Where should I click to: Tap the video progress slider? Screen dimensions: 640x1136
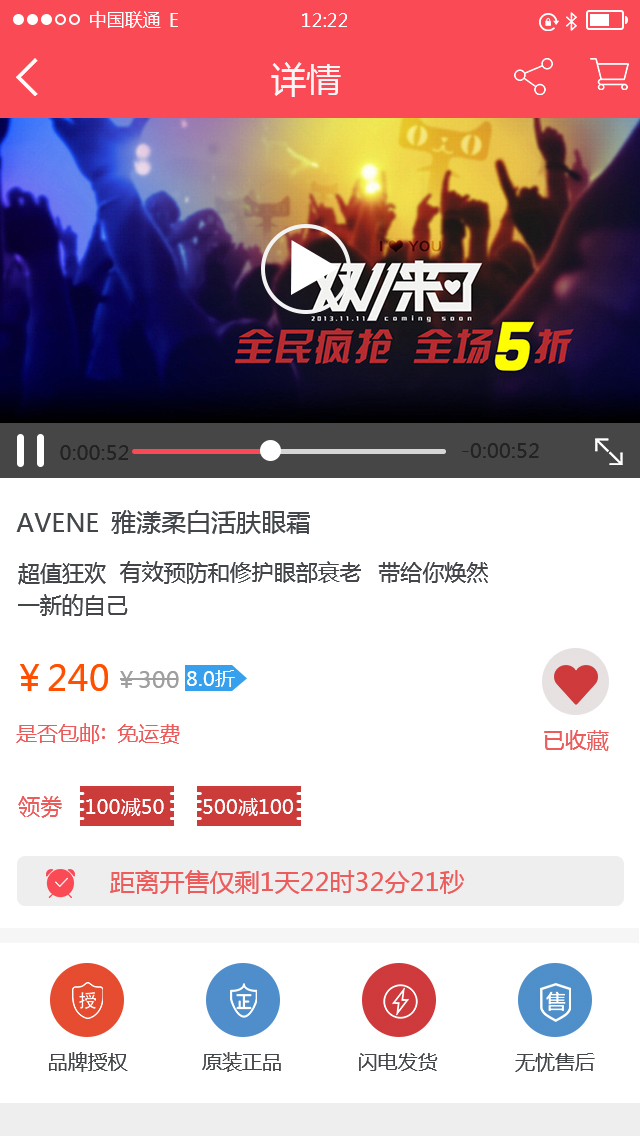[270, 451]
